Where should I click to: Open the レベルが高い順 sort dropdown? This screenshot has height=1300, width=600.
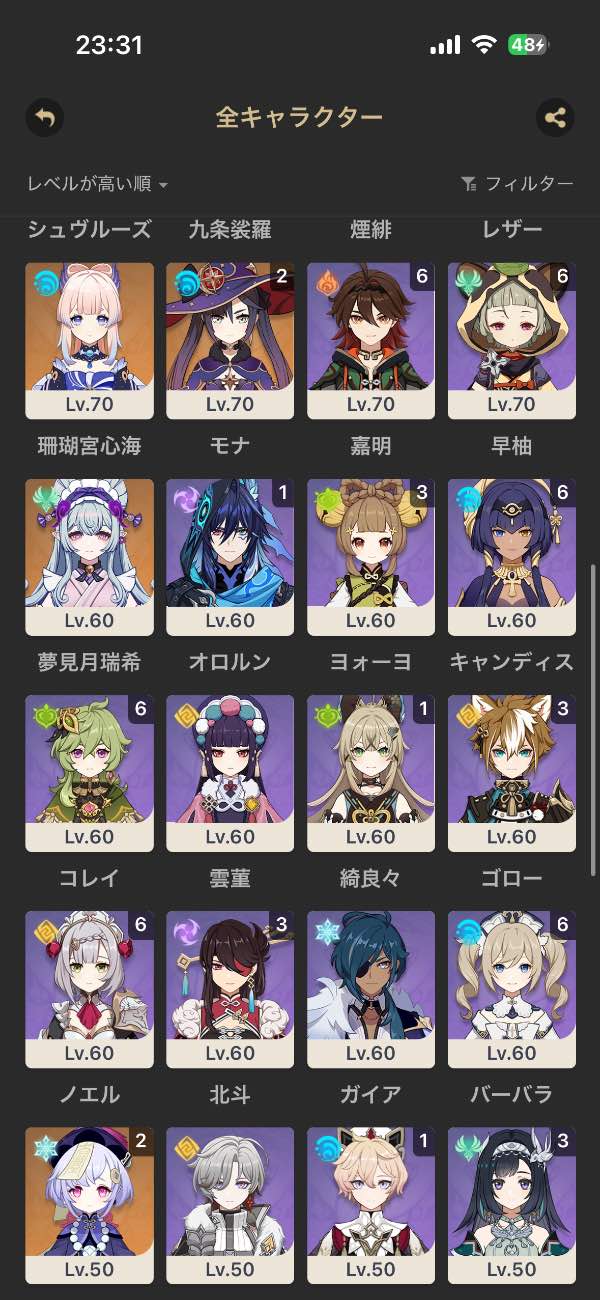(x=97, y=184)
